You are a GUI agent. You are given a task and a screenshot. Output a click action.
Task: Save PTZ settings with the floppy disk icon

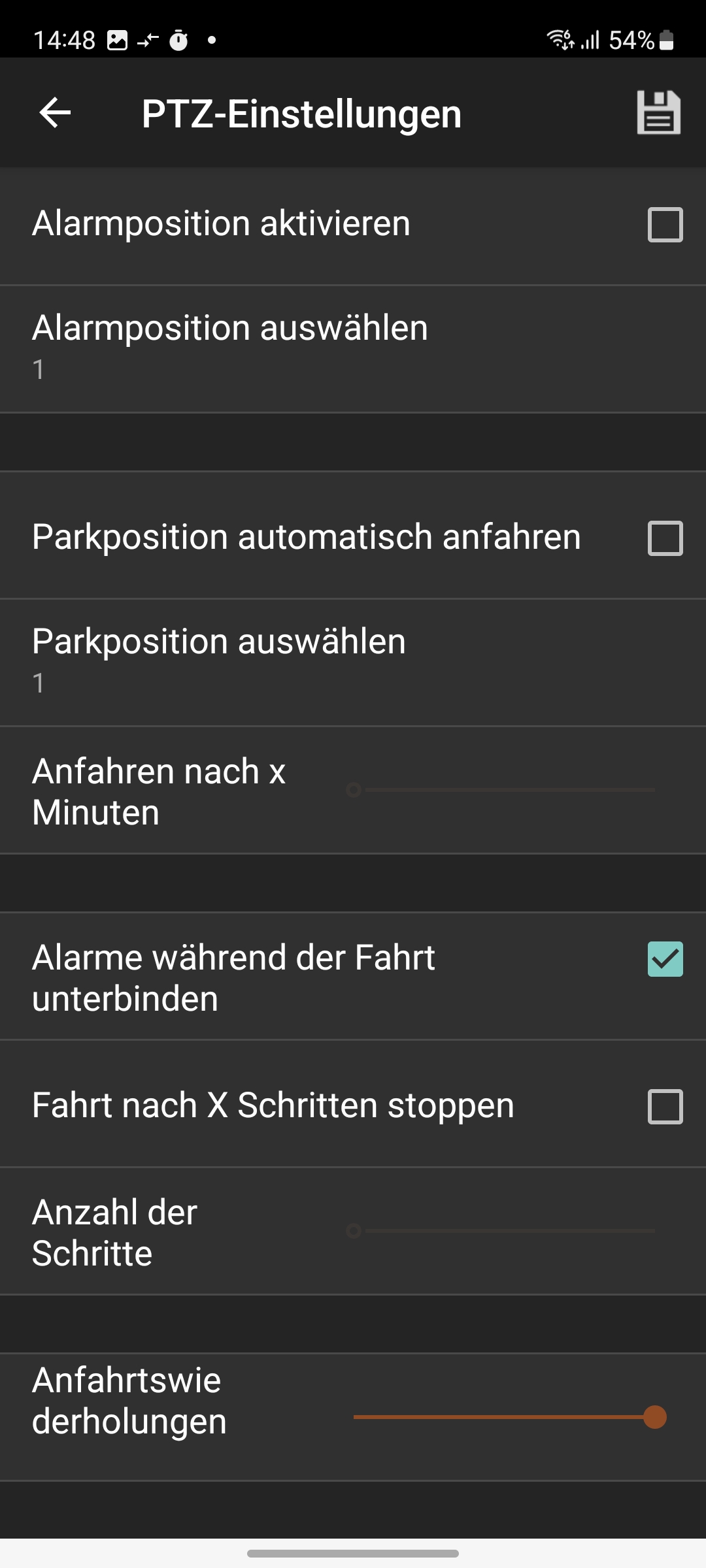pos(658,113)
